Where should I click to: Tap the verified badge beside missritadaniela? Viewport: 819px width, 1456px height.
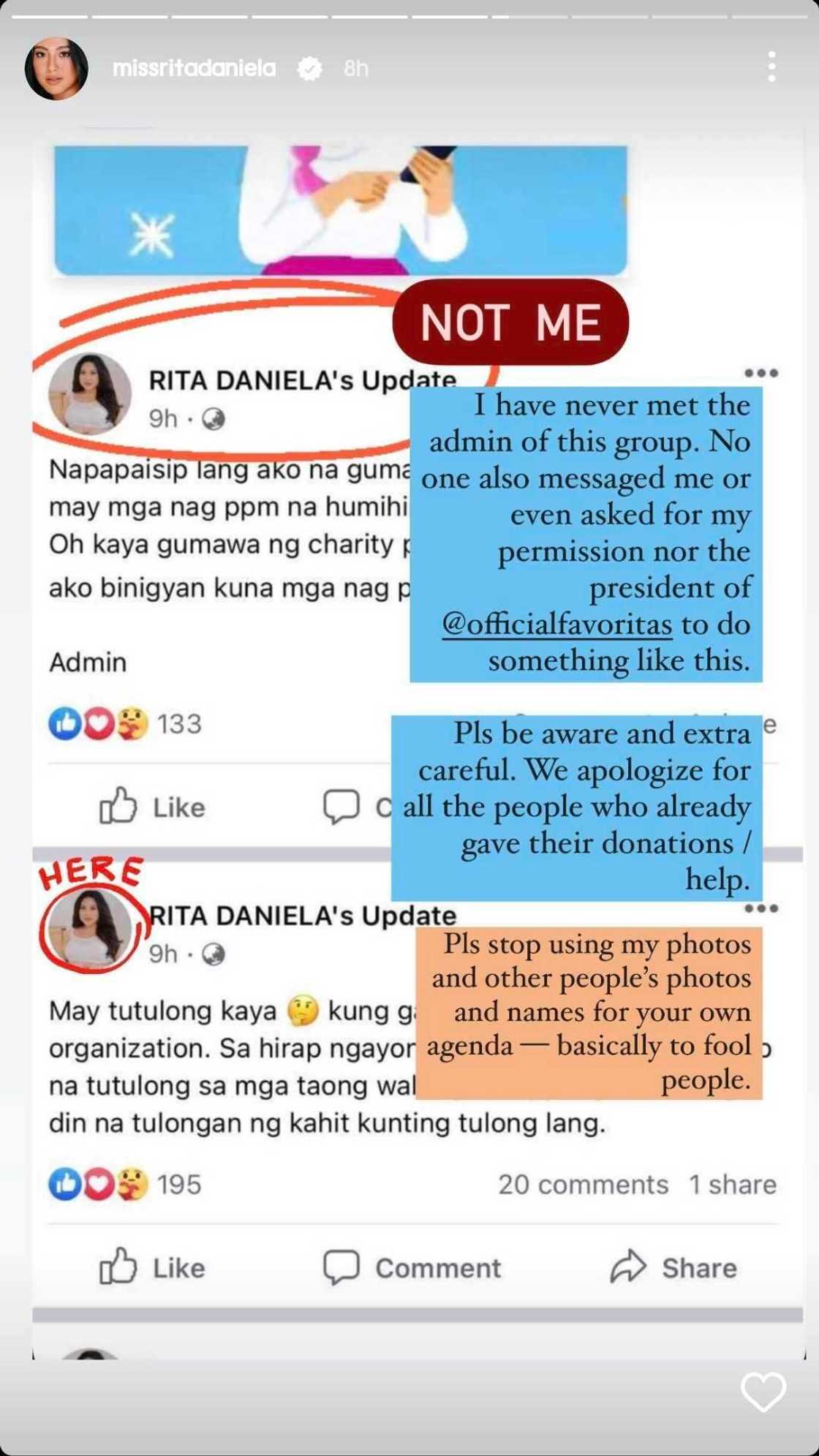click(312, 69)
